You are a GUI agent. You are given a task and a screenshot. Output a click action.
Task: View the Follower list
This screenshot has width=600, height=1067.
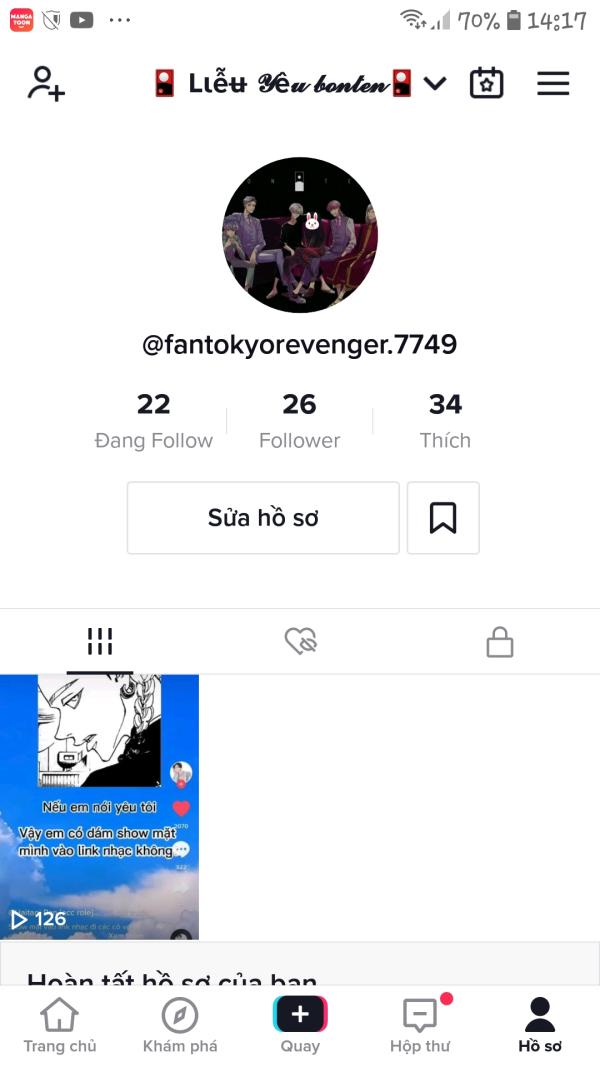(x=299, y=421)
